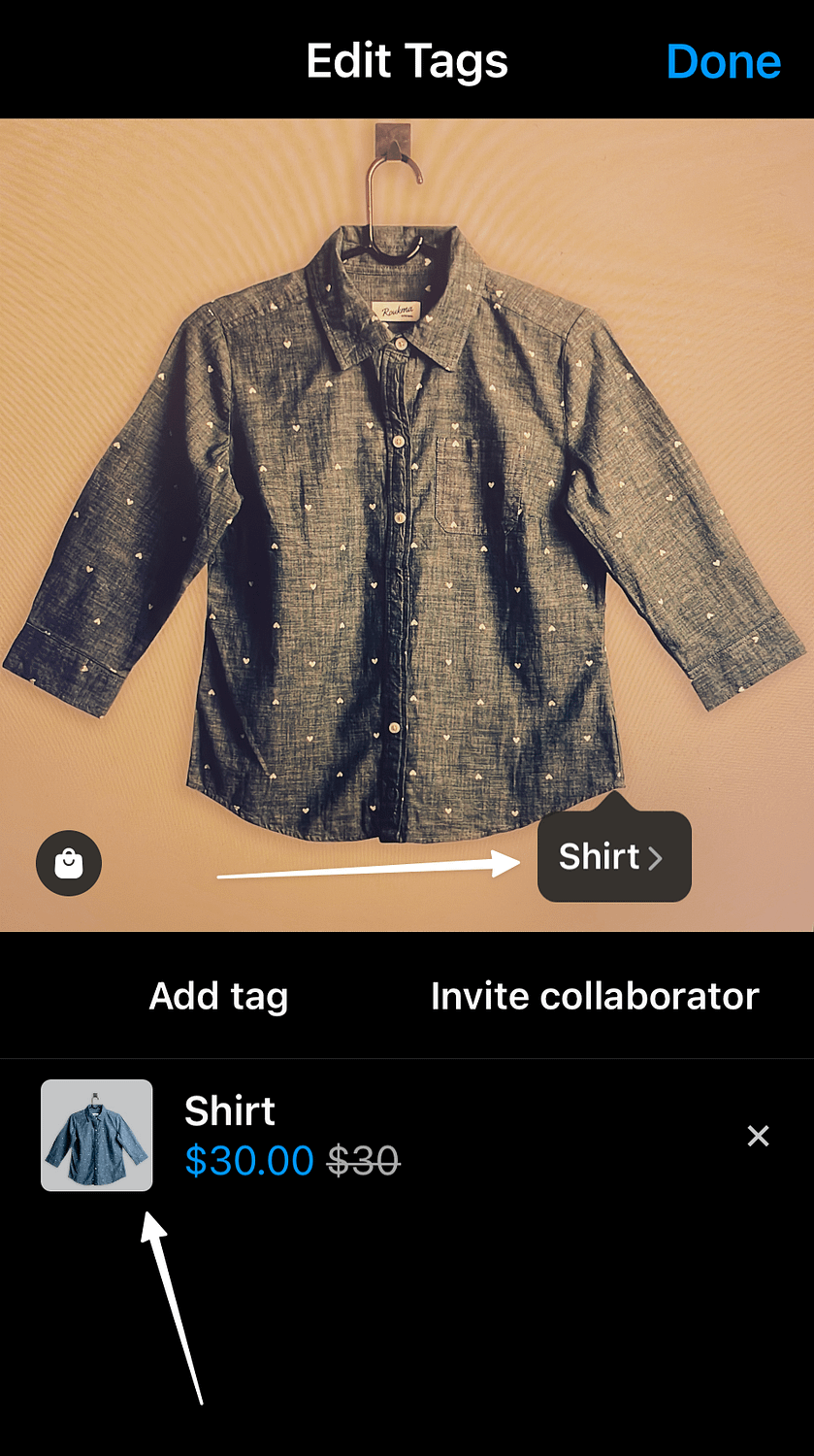Click the bag glyph inside the round button
The height and width of the screenshot is (1456, 814).
pos(68,863)
